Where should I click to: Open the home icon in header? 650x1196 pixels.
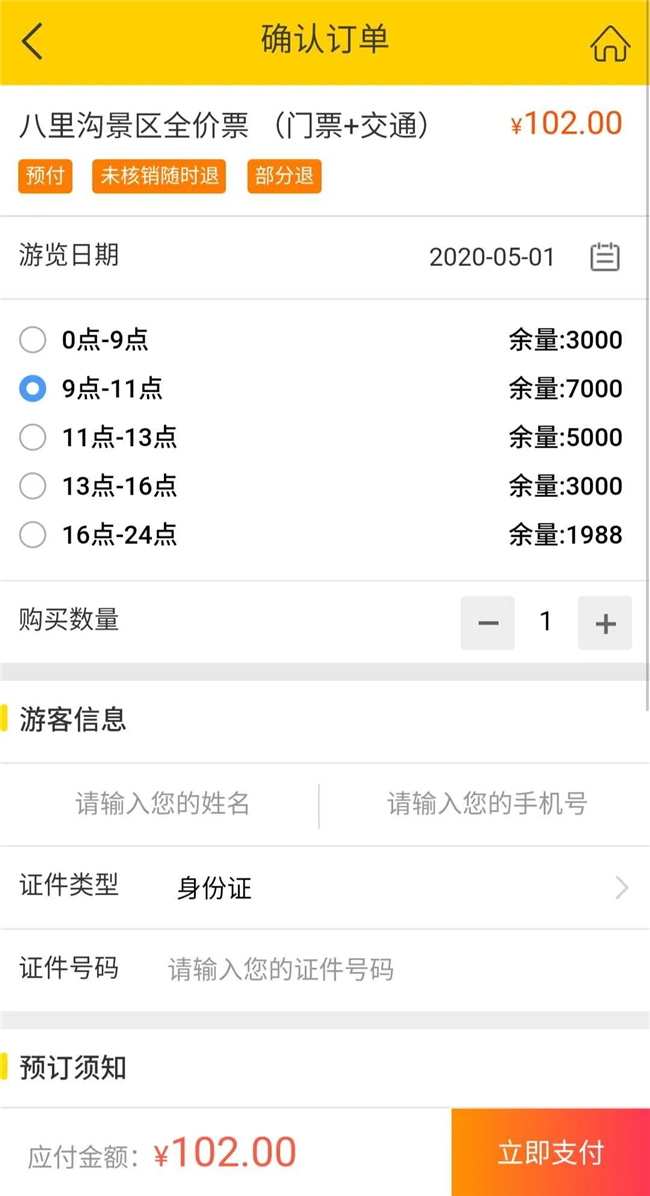[609, 43]
